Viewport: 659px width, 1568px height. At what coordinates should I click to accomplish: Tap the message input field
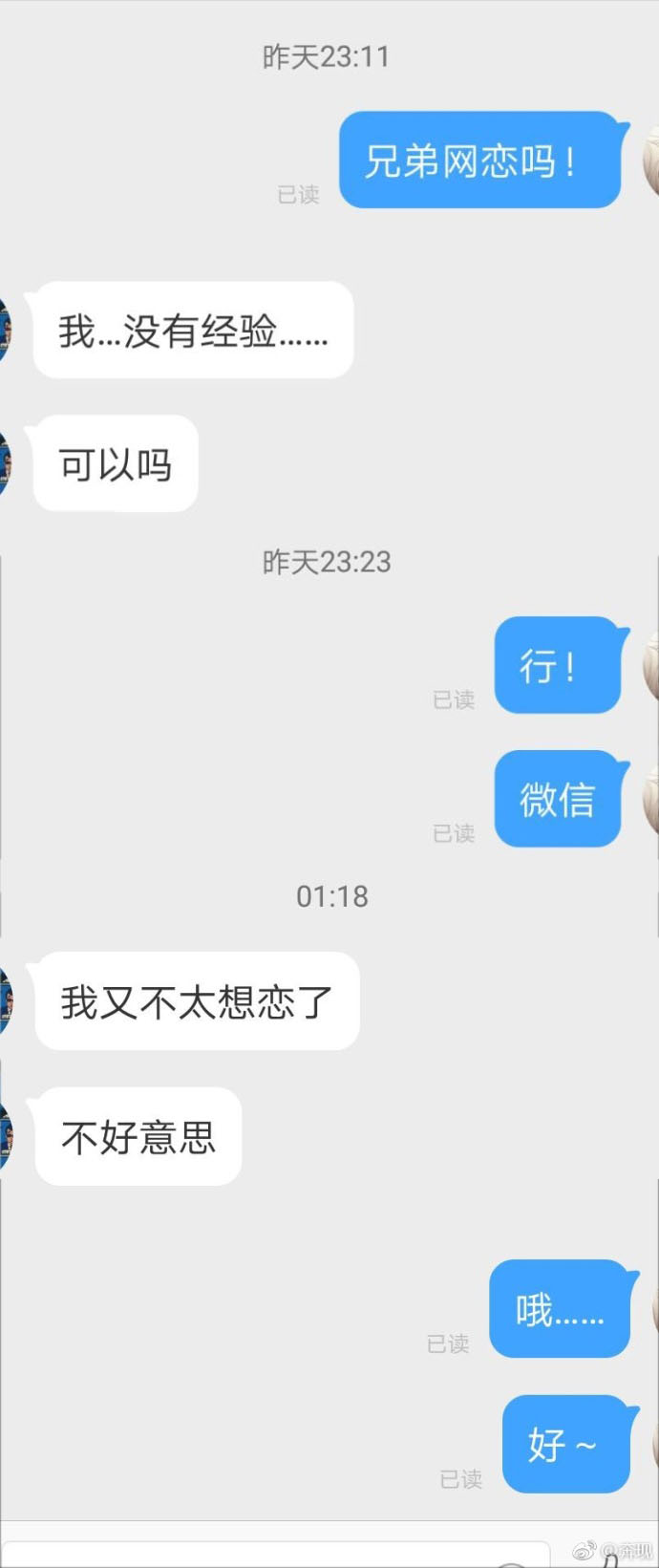click(x=277, y=1553)
